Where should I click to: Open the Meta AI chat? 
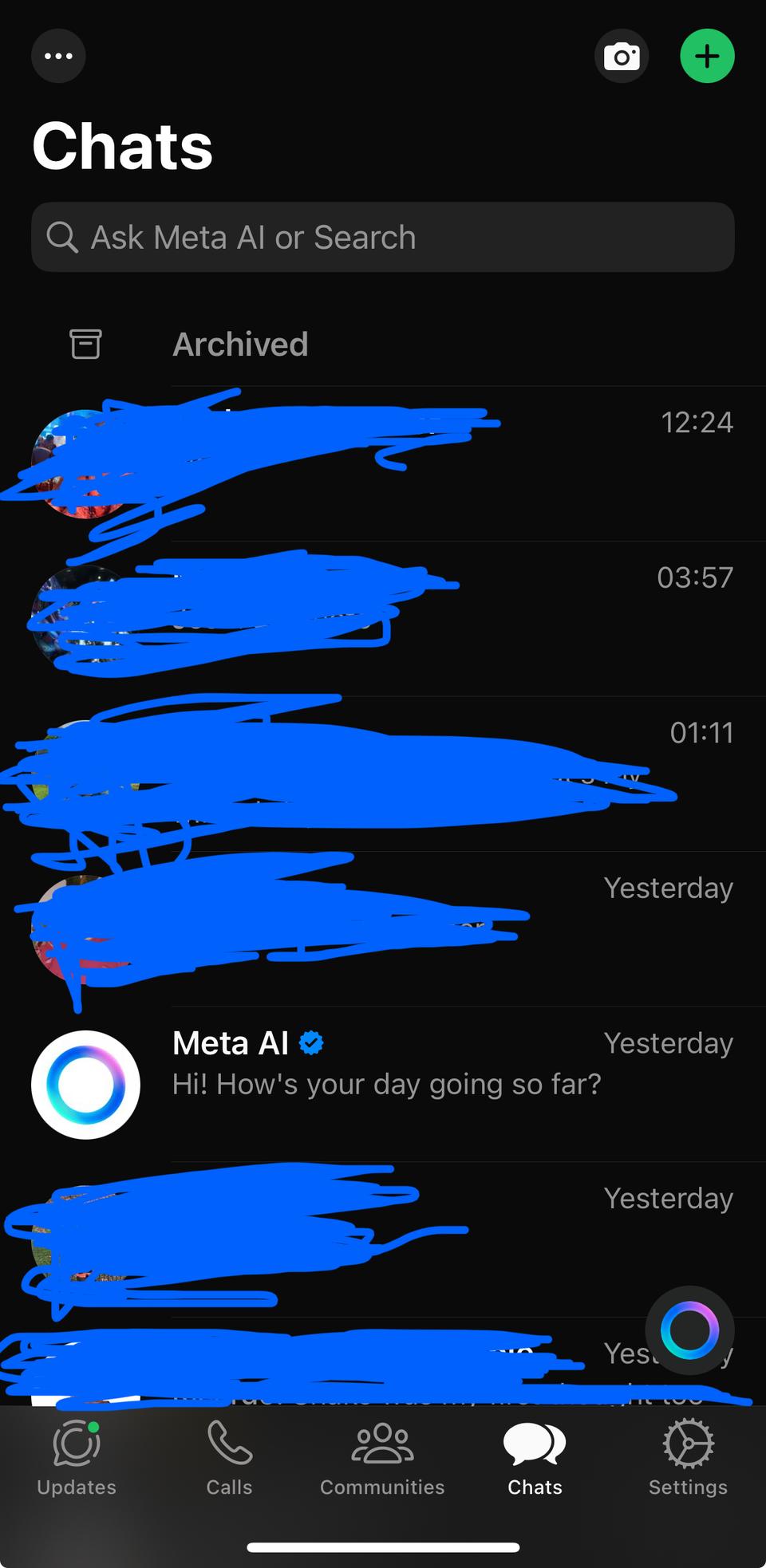(x=383, y=1084)
